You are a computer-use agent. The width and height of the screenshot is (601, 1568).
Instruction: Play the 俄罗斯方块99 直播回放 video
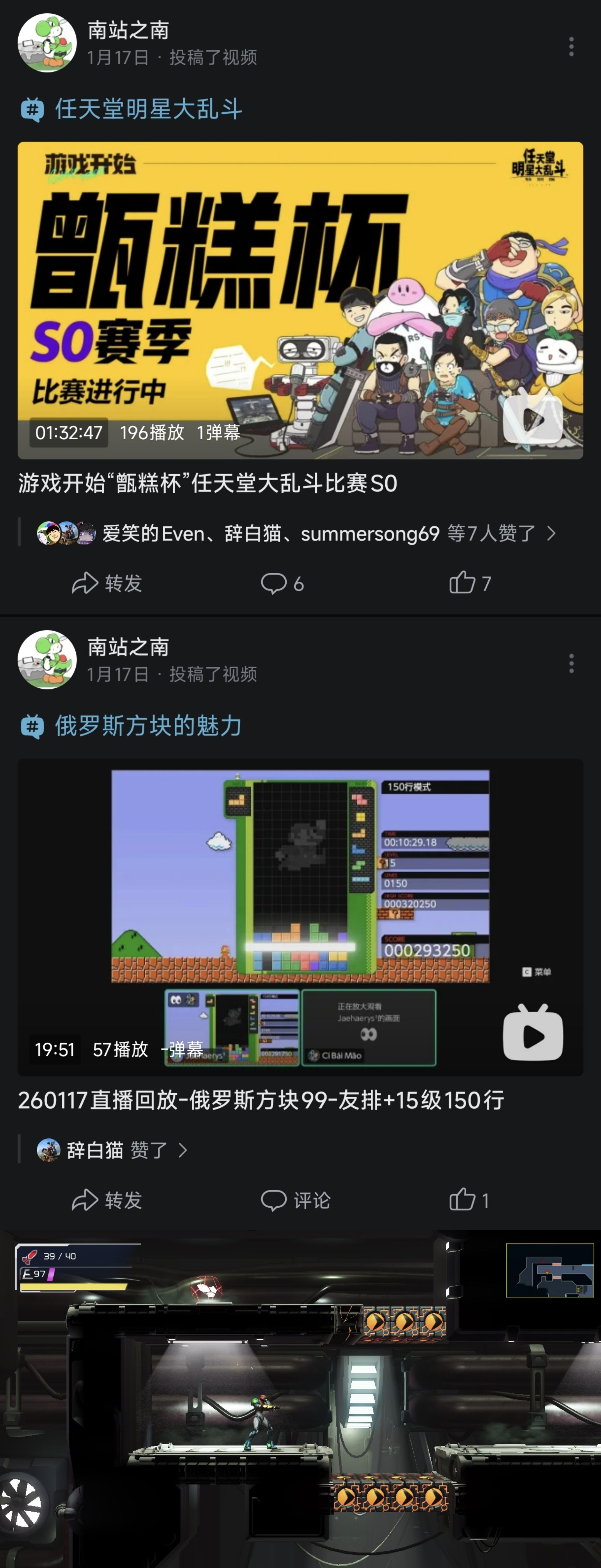tap(300, 917)
